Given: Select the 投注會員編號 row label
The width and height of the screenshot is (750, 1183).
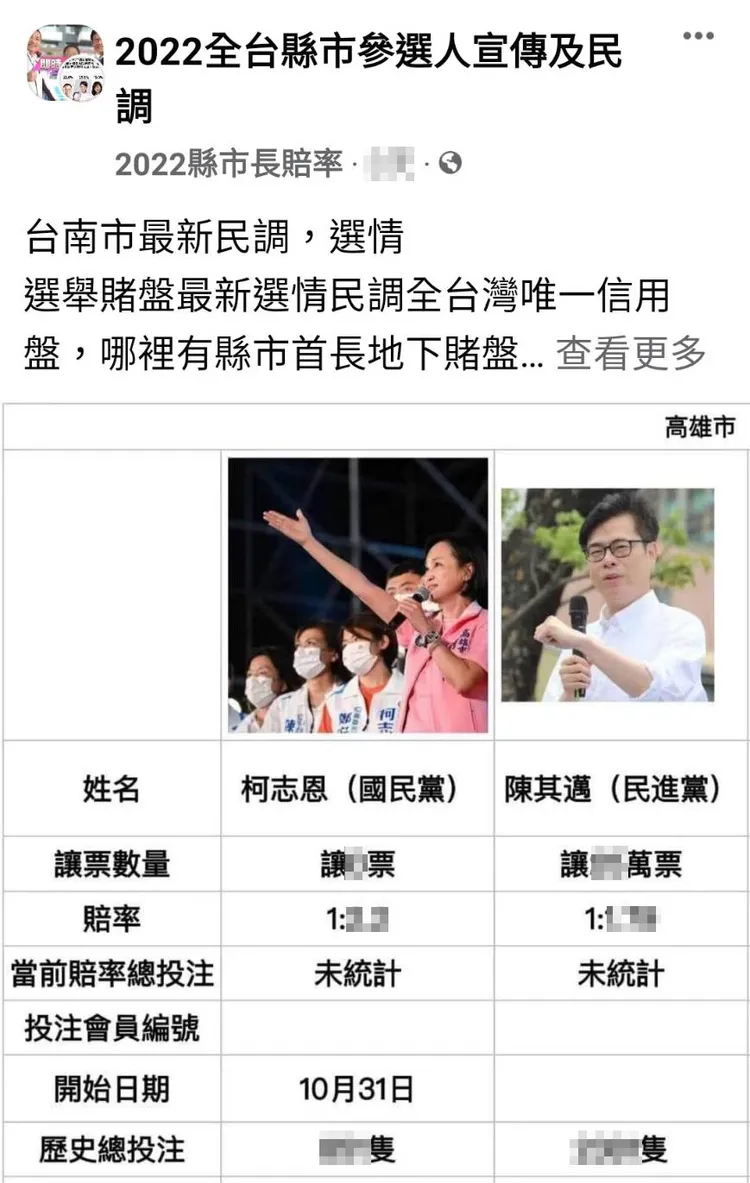Looking at the screenshot, I should pyautogui.click(x=108, y=1028).
